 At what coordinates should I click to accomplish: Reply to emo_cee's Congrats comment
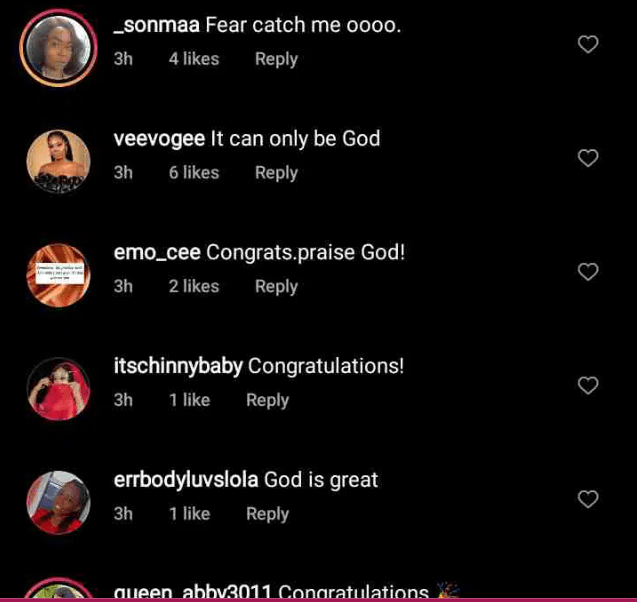276,287
